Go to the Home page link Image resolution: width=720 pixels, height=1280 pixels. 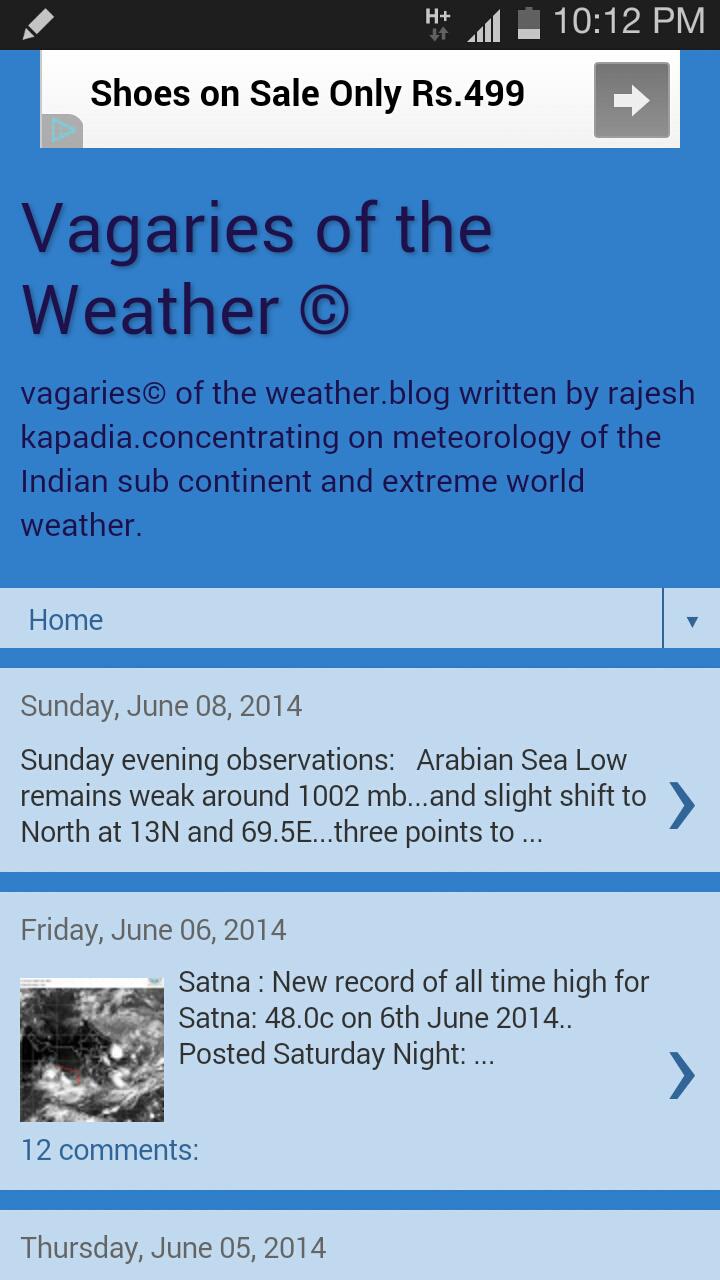click(x=66, y=620)
